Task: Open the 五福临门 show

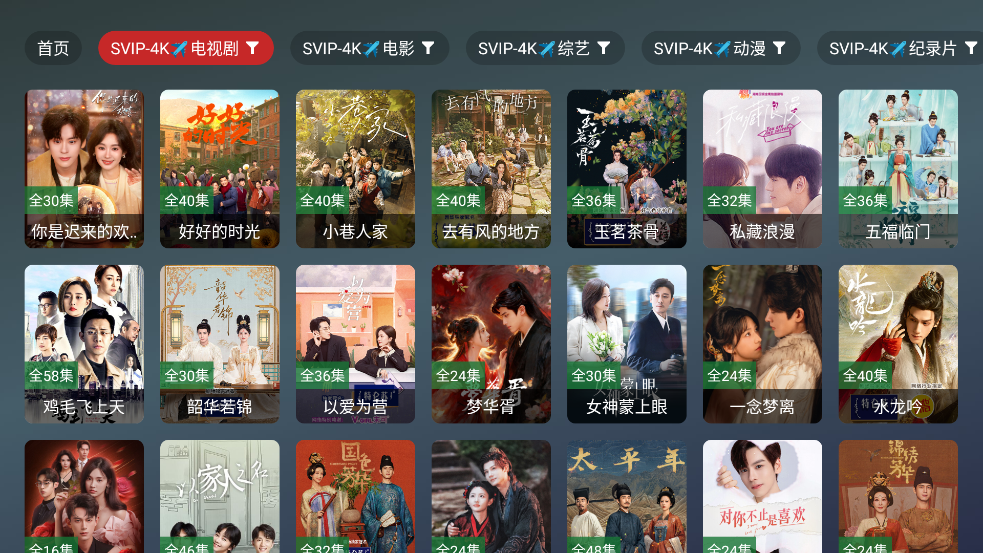Action: pyautogui.click(x=898, y=168)
